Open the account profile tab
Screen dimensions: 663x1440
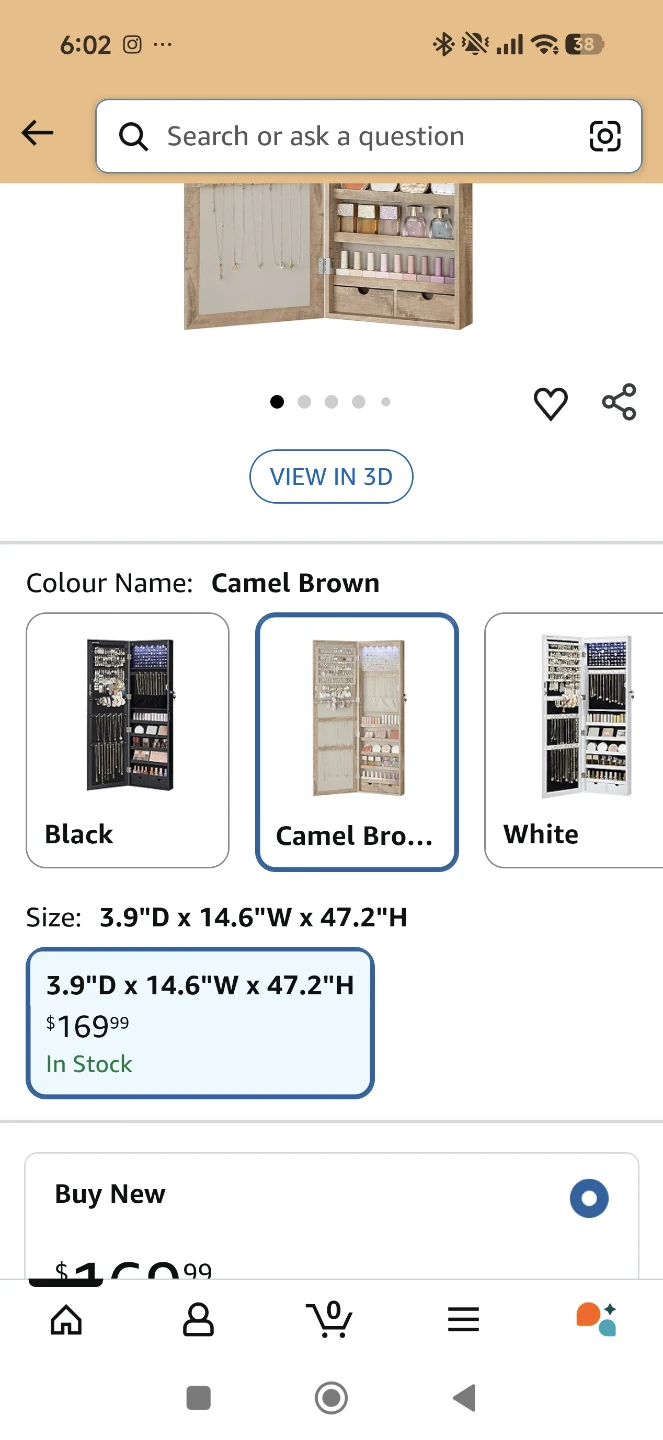tap(199, 1320)
